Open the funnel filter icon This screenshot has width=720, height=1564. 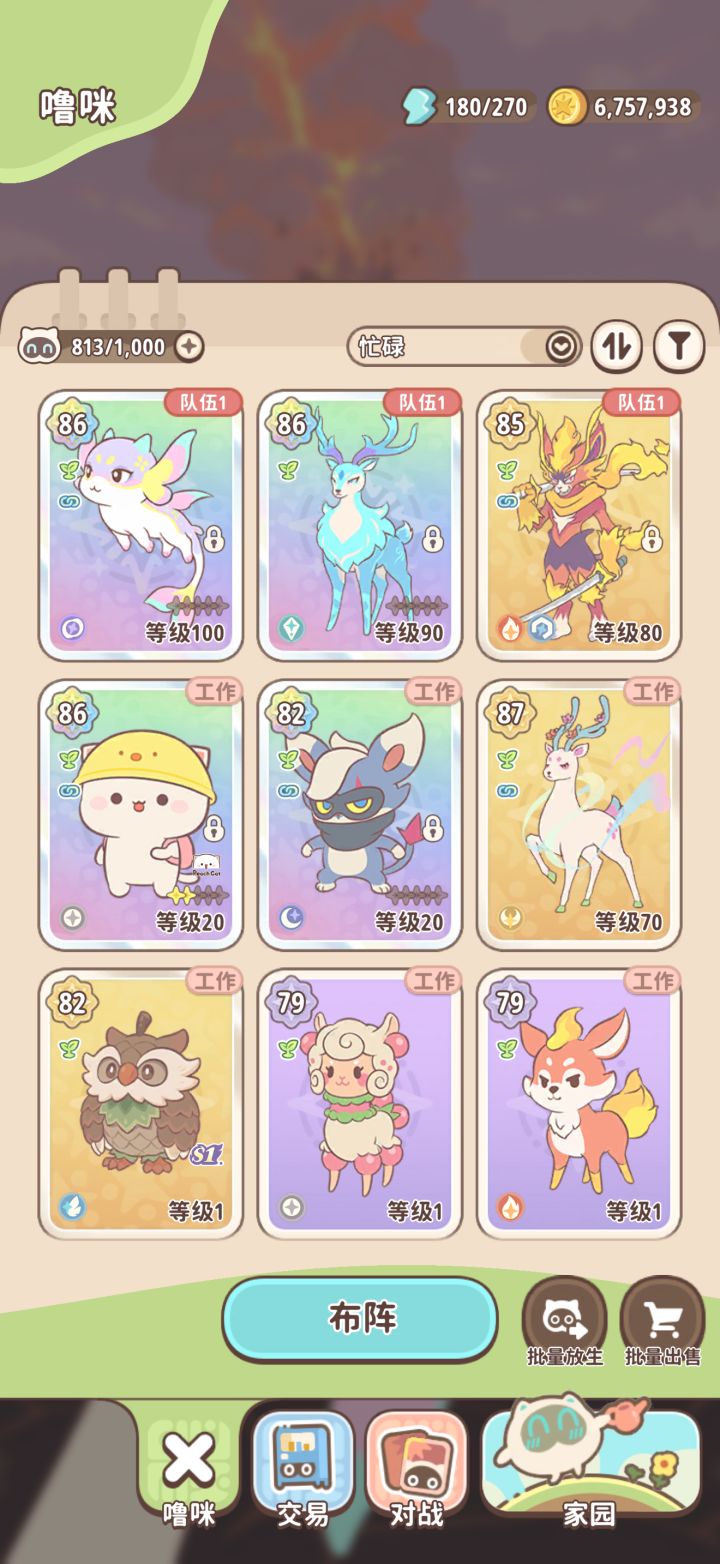pyautogui.click(x=679, y=347)
